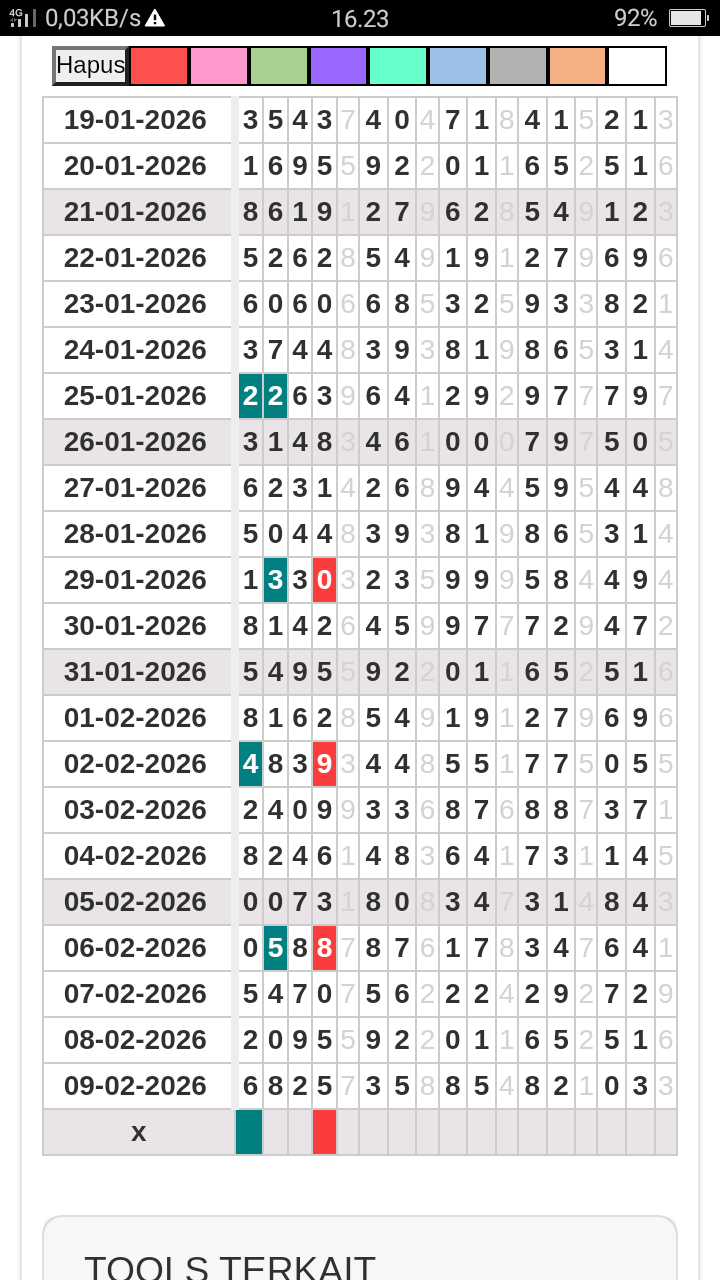Select the red color swatch

click(159, 66)
